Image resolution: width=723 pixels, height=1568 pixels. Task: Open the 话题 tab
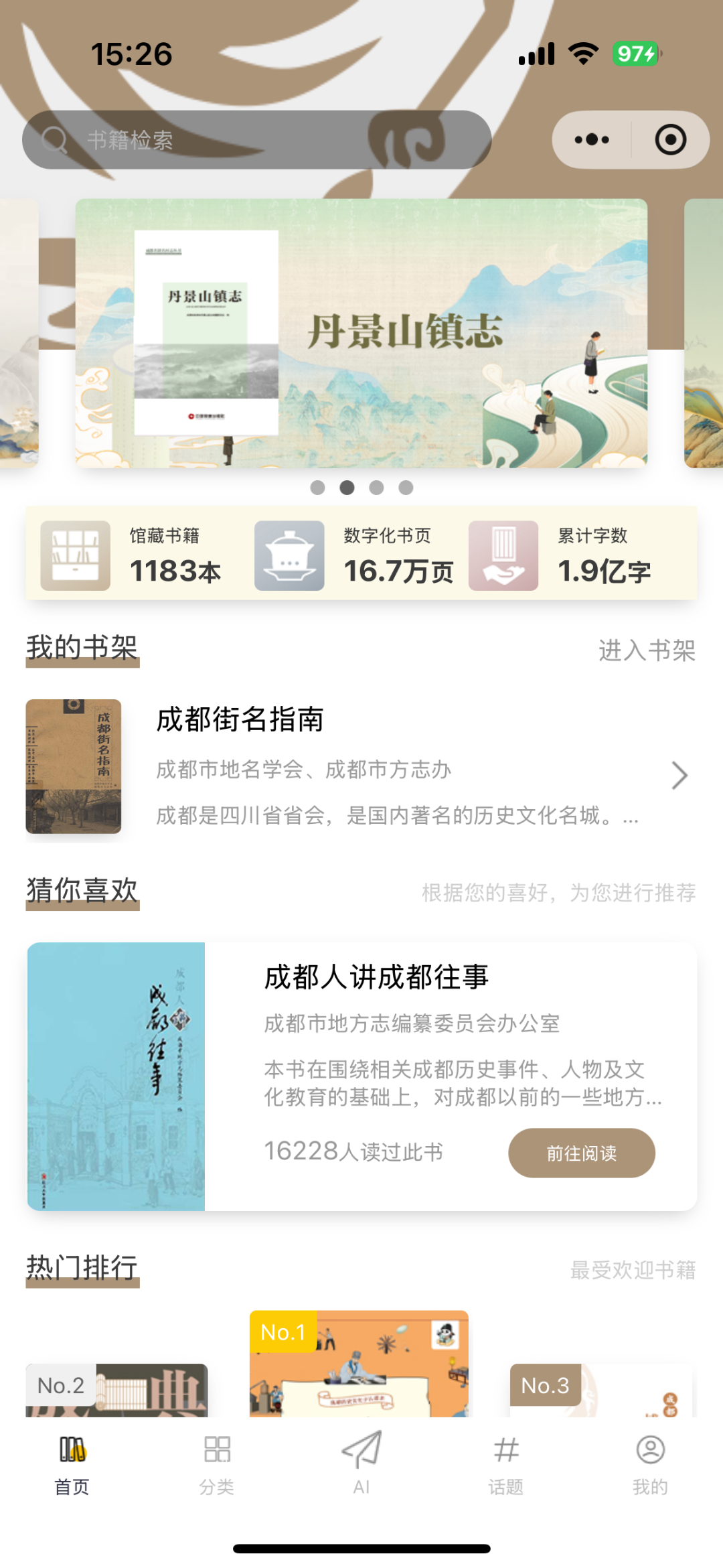pyautogui.click(x=505, y=1467)
